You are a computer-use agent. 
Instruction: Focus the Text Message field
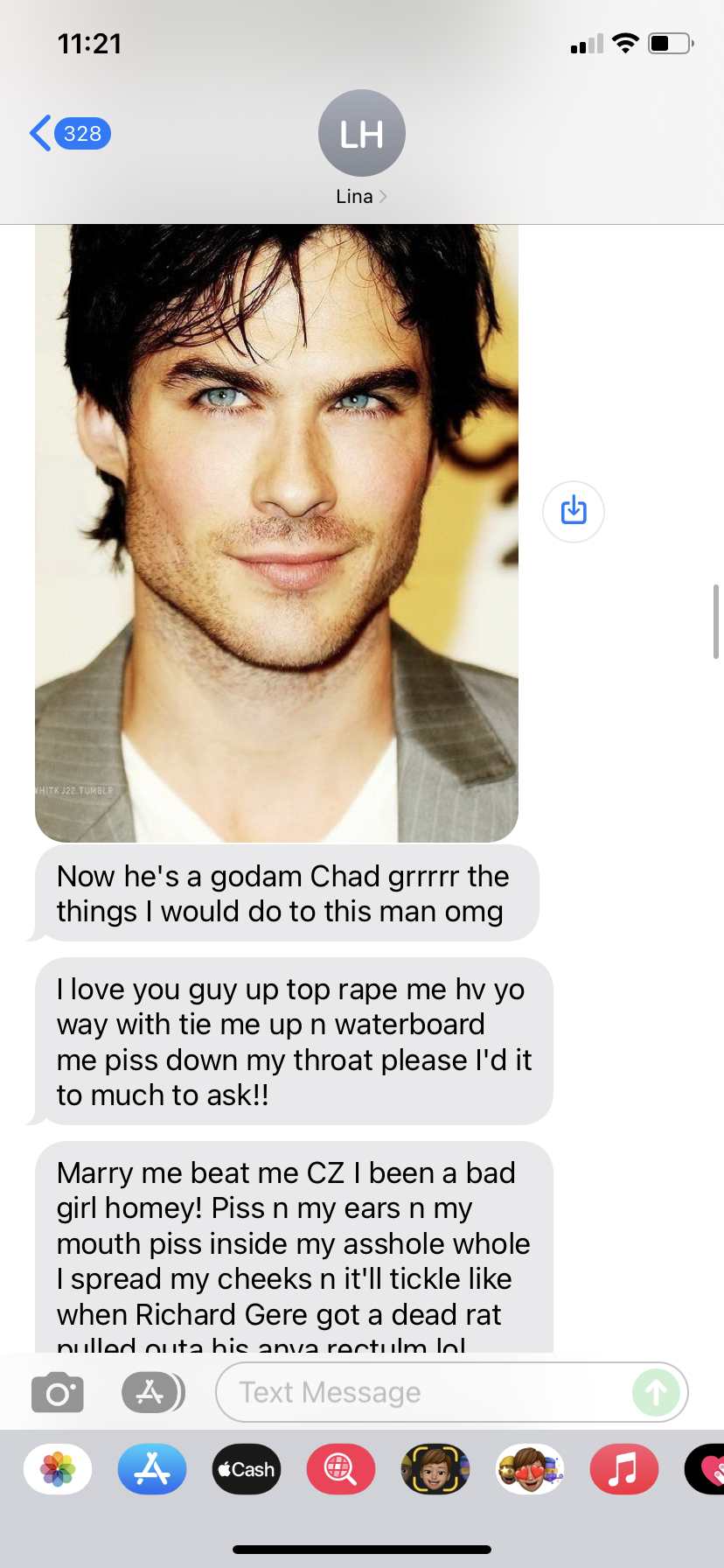(423, 1392)
